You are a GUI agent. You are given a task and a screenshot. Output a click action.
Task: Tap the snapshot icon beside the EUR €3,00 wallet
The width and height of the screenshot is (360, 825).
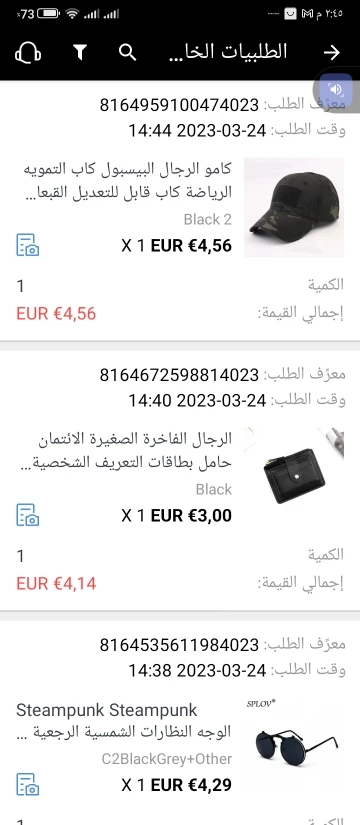27,515
